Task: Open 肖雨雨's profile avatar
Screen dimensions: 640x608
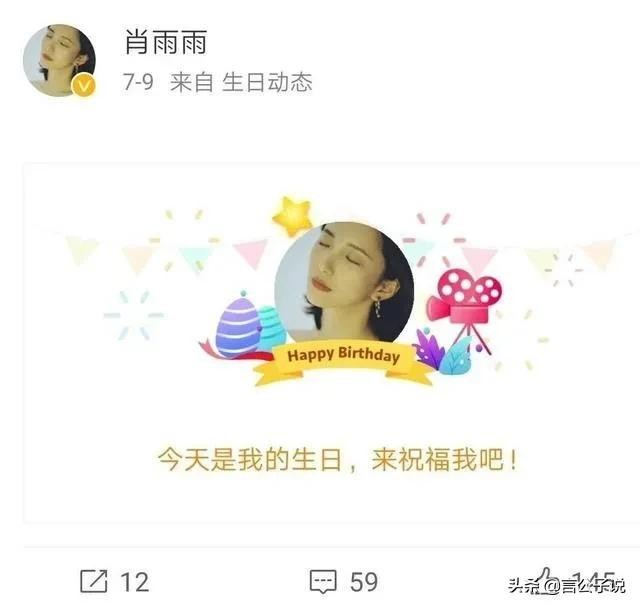Action: (59, 61)
